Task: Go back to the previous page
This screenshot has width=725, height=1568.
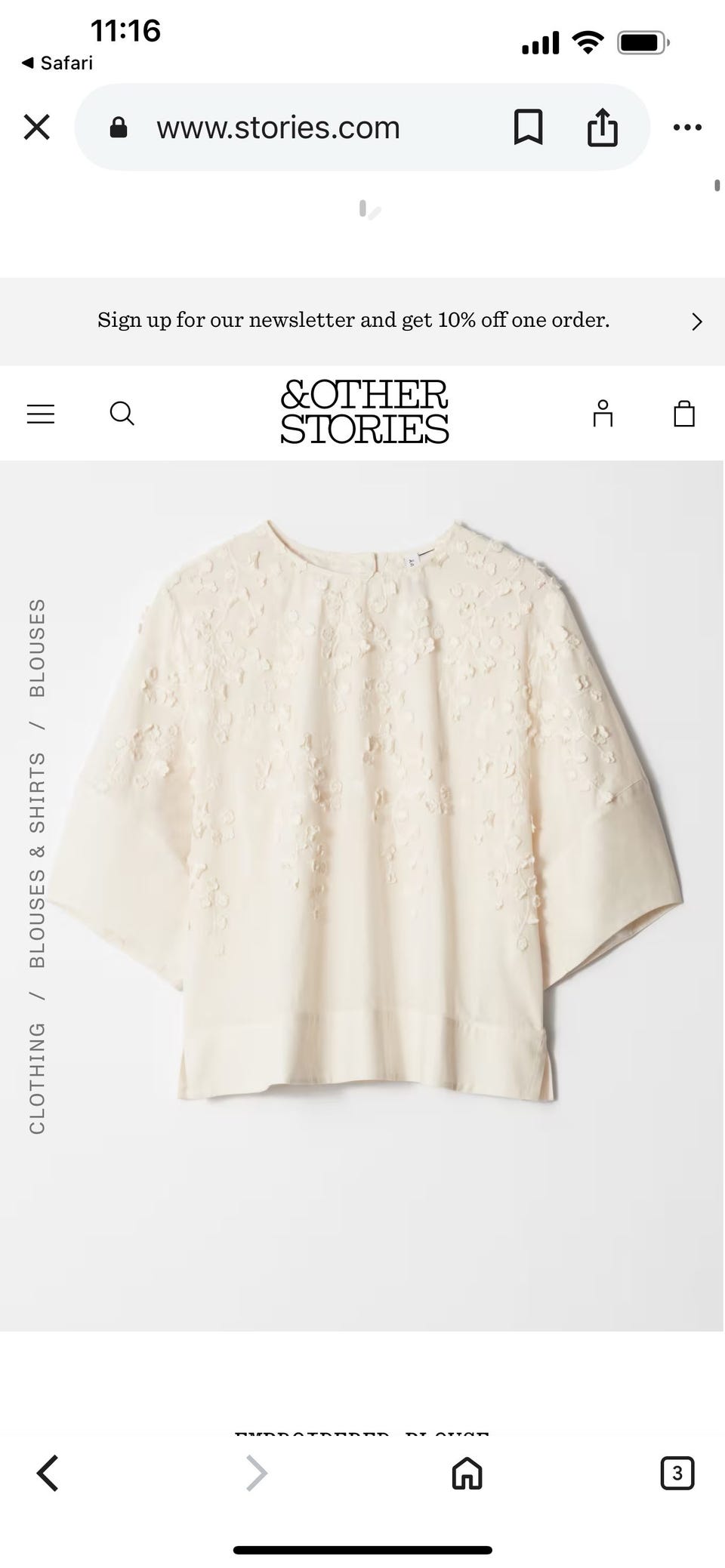Action: click(x=48, y=1473)
